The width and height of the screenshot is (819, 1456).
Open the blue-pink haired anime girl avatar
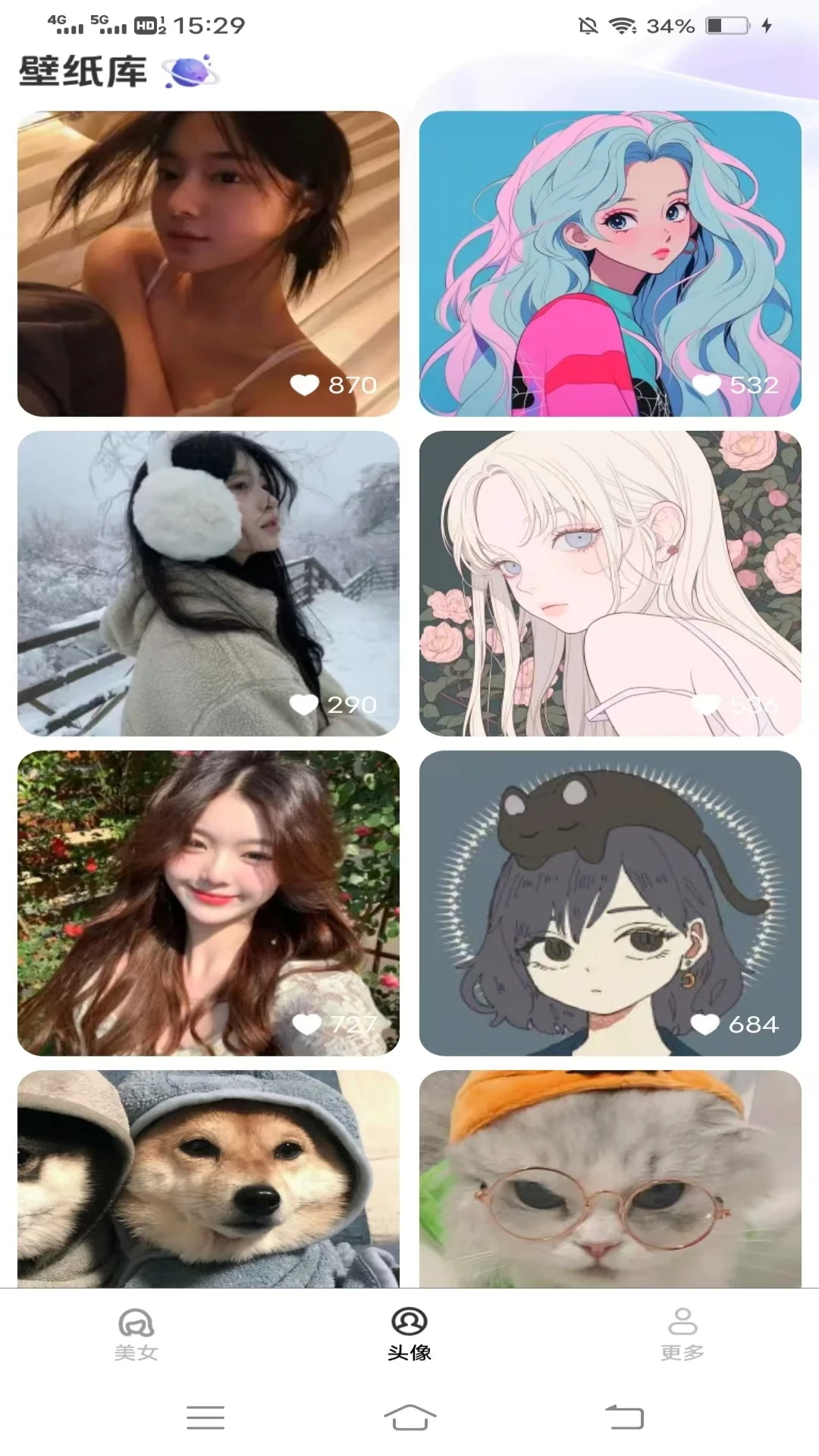coord(610,263)
